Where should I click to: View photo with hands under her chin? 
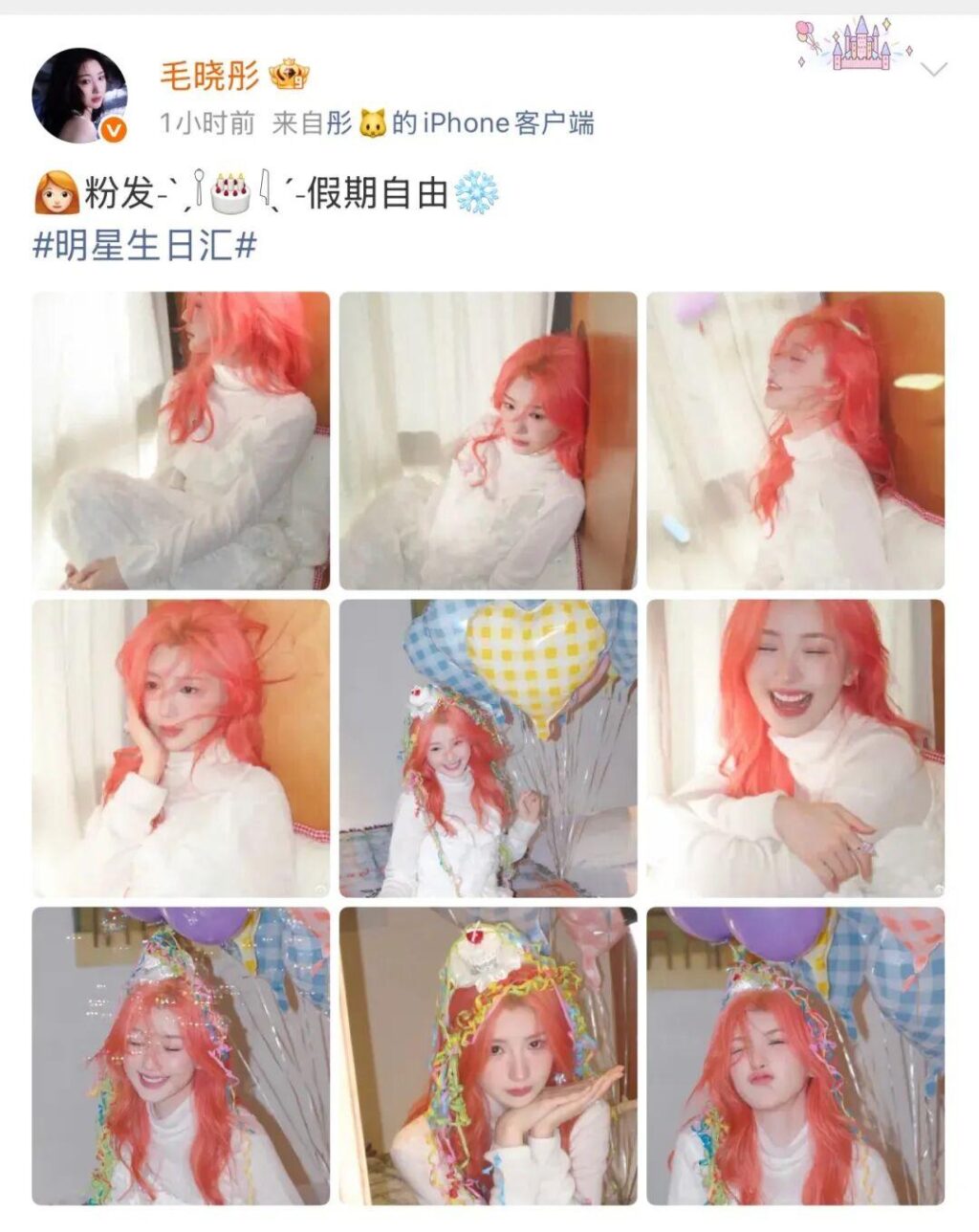click(488, 1056)
